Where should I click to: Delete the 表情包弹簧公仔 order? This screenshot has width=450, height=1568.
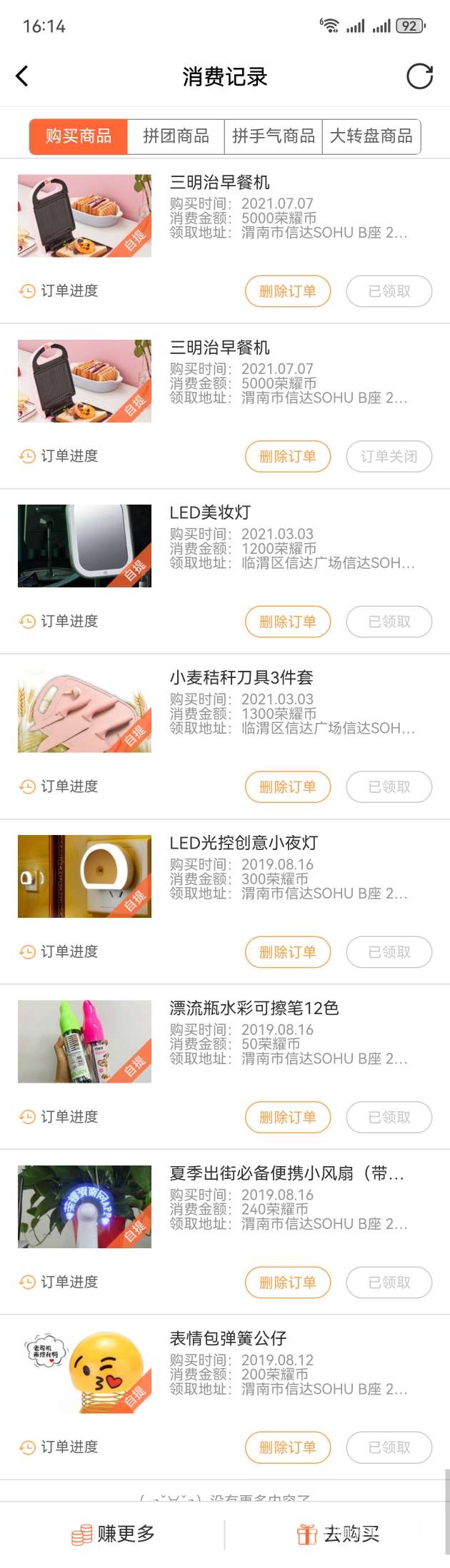[287, 1447]
